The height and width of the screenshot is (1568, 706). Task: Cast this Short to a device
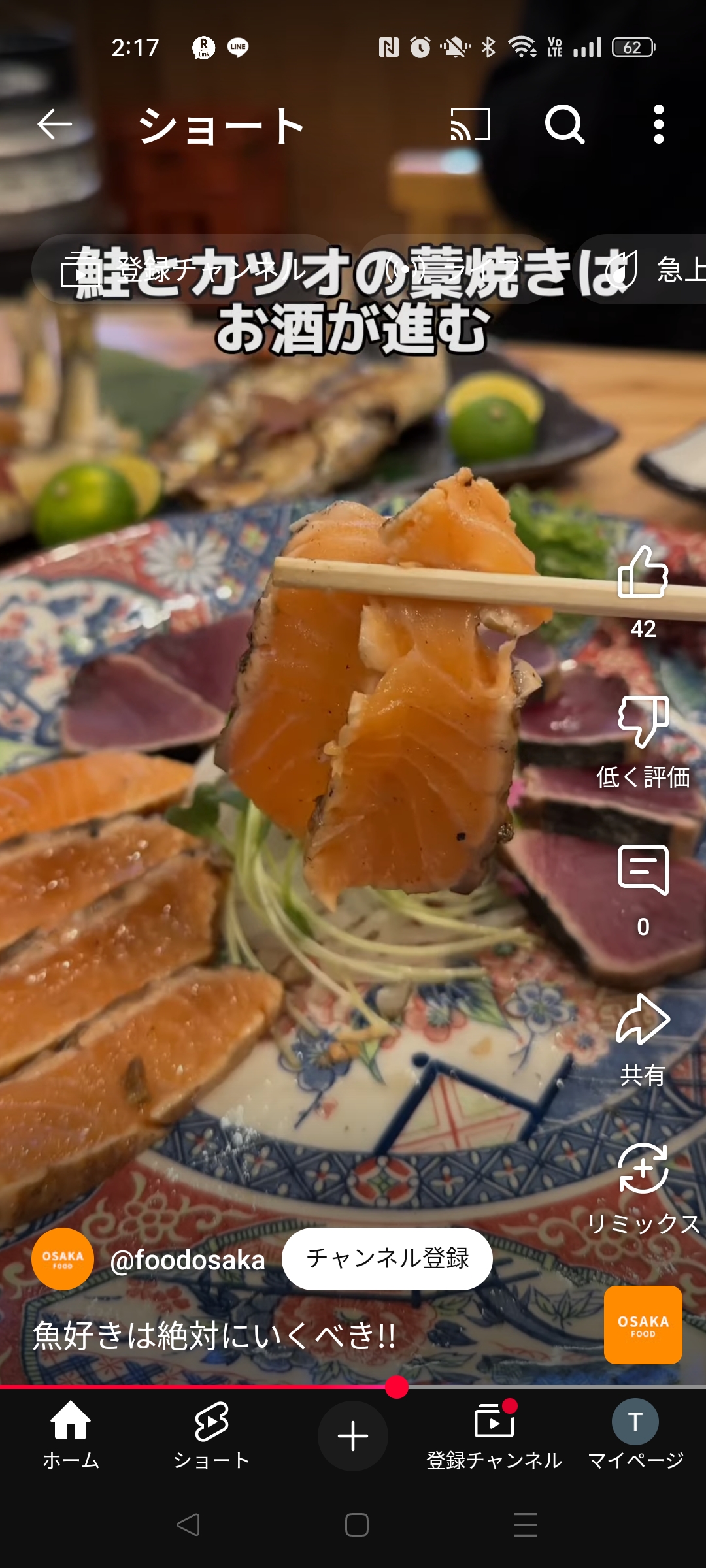coord(470,124)
